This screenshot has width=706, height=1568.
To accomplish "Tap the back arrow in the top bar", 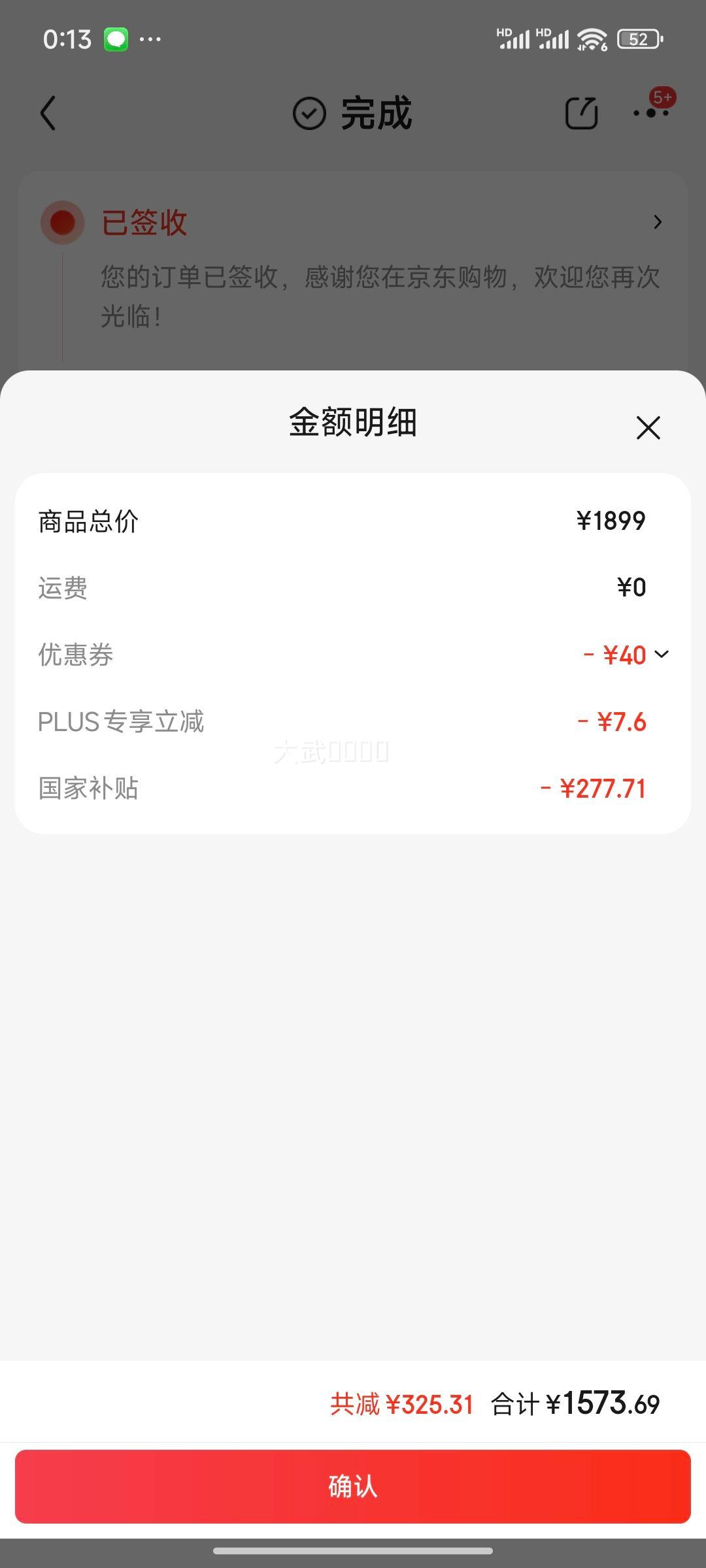I will pyautogui.click(x=46, y=112).
